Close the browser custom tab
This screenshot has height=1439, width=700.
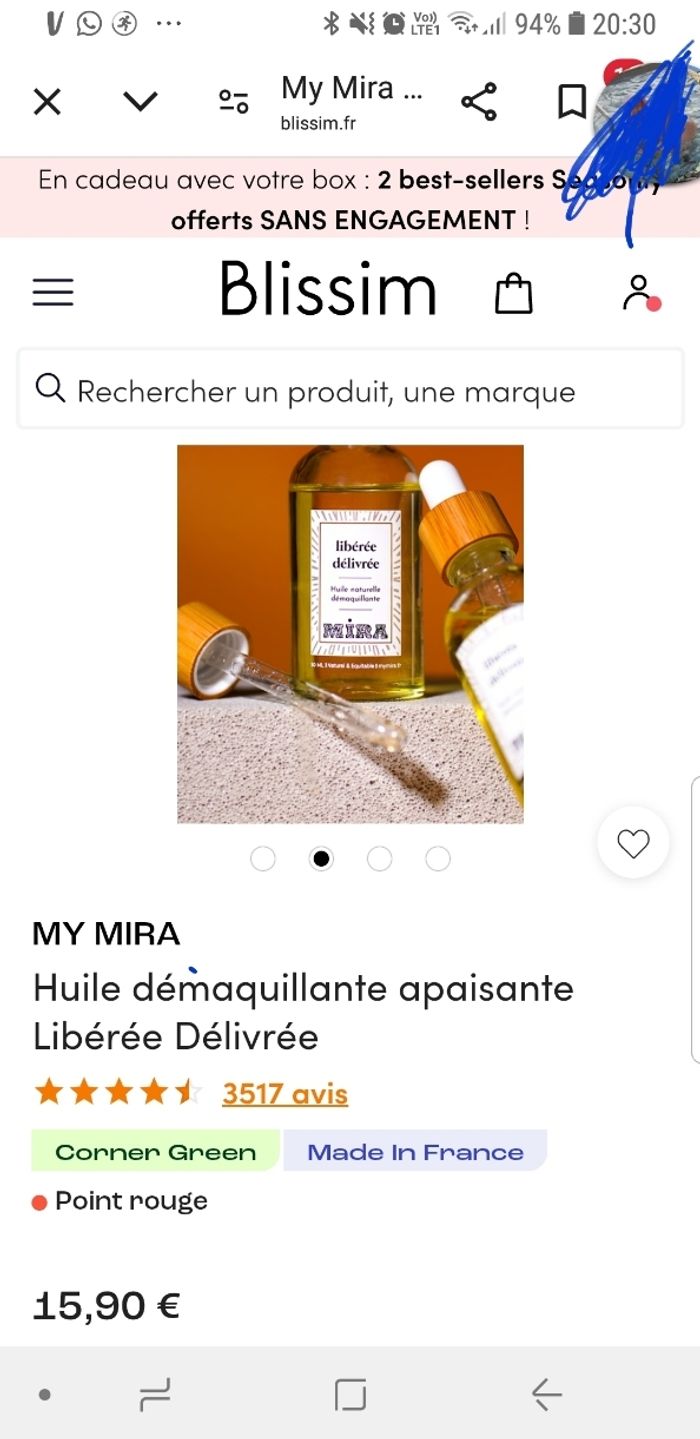(47, 101)
